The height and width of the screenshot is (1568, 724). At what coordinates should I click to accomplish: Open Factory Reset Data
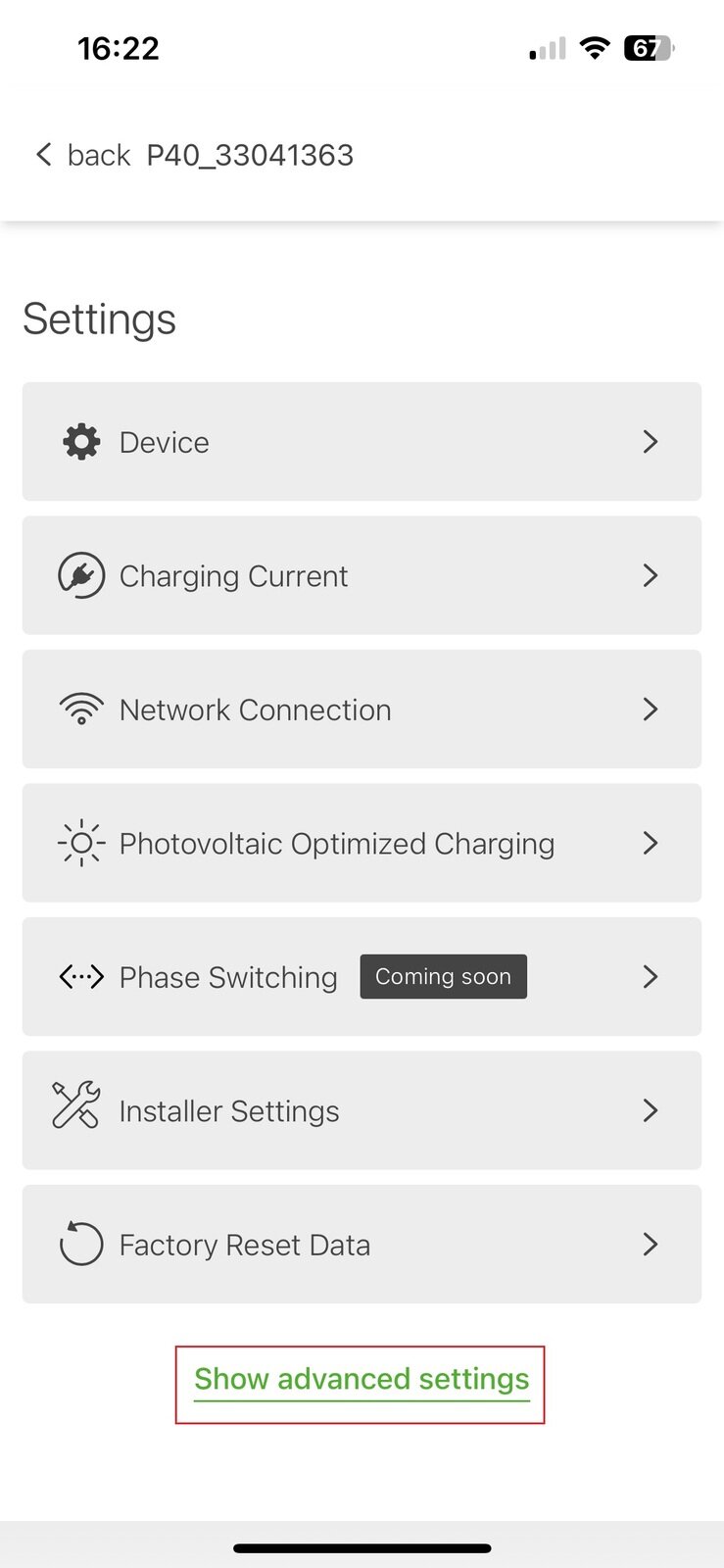tap(362, 1245)
